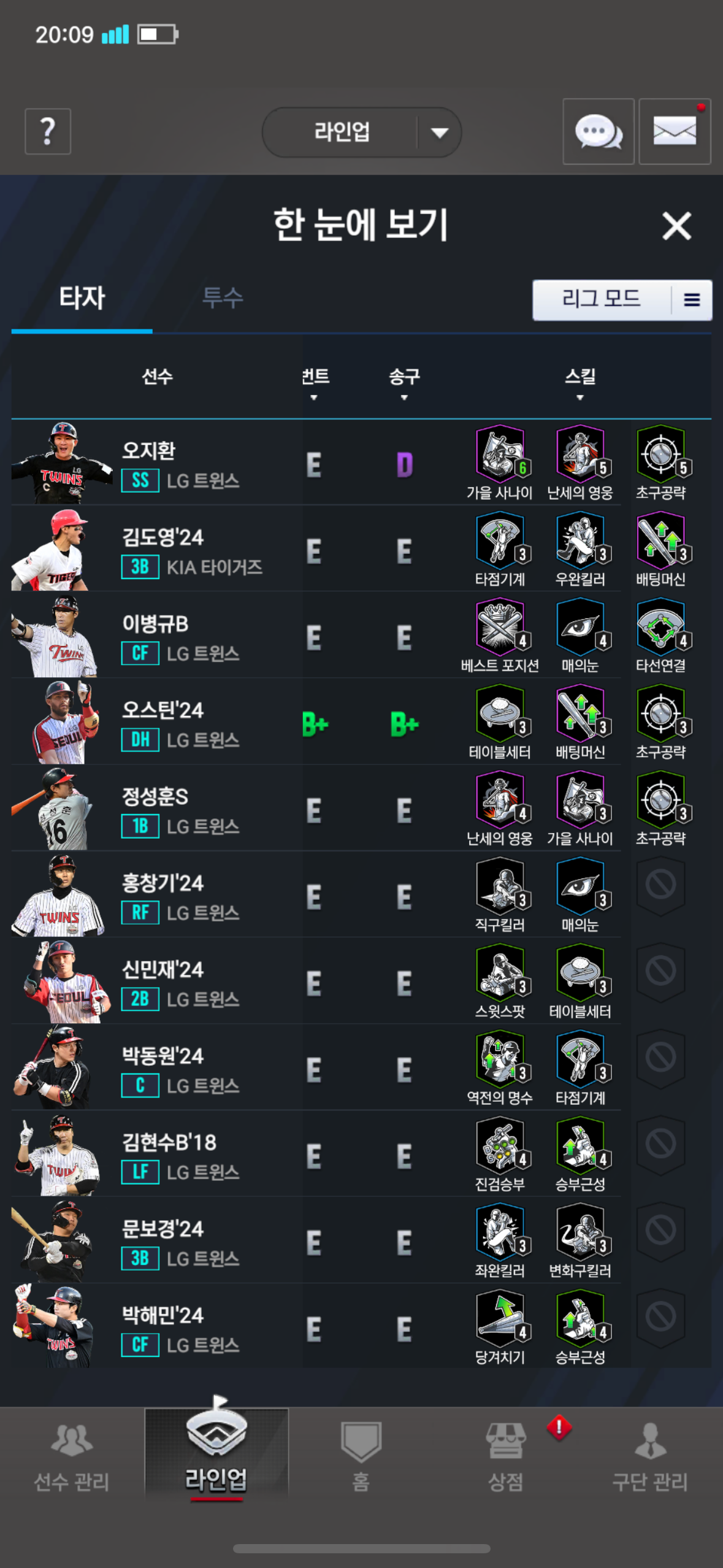Open the 리그 모드 selector
Screen dimensions: 723x1568
point(621,300)
